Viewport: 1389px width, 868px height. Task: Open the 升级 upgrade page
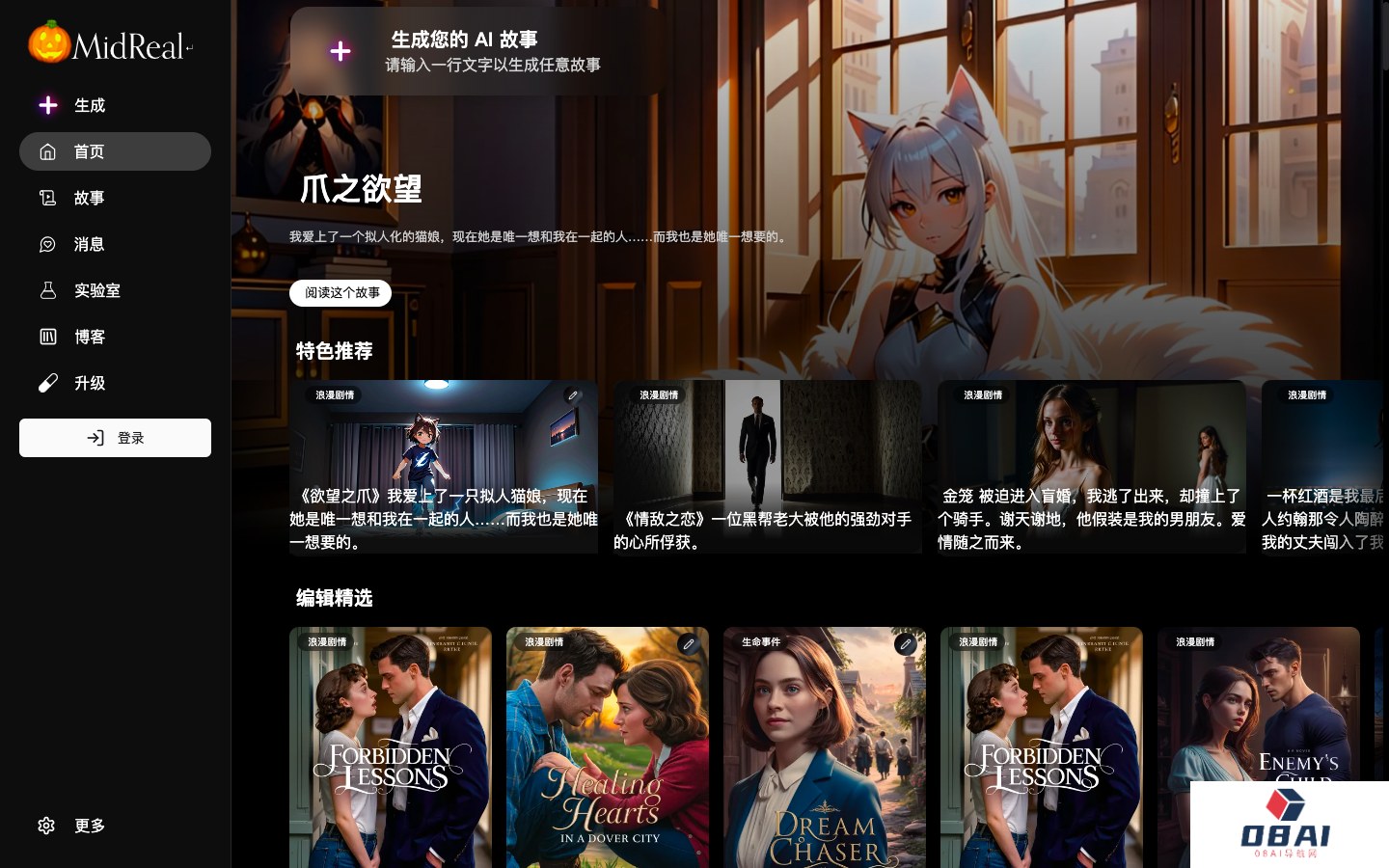coord(88,383)
